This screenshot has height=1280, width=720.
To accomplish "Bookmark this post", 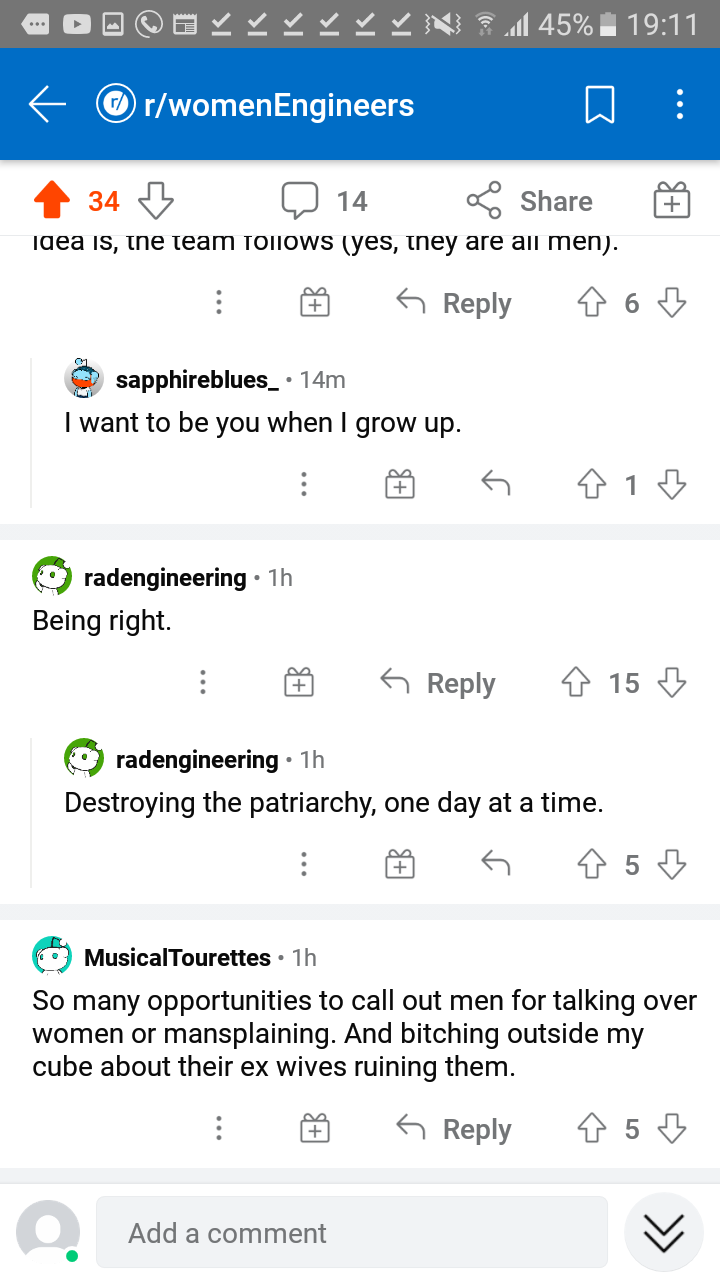I will coord(599,105).
